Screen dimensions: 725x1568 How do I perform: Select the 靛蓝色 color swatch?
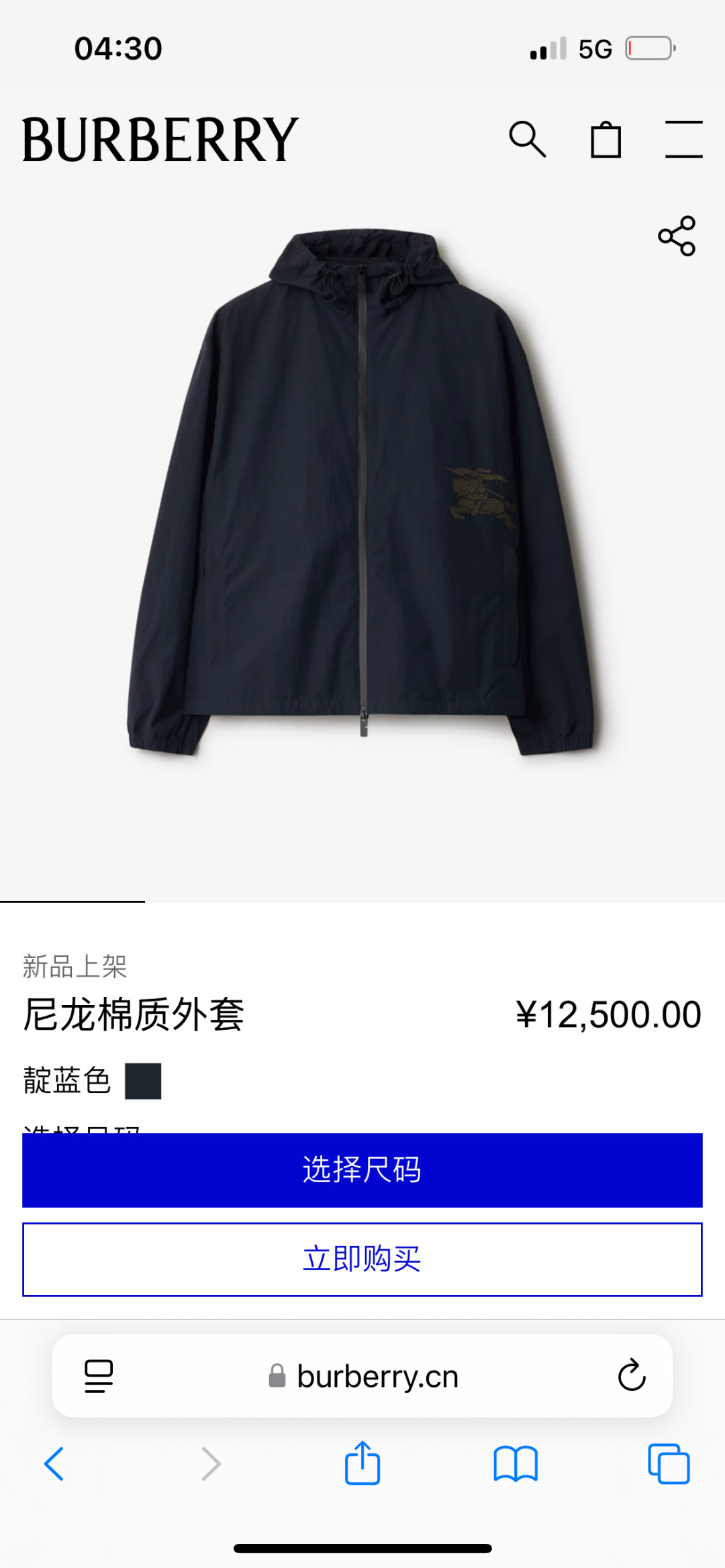pos(143,1081)
